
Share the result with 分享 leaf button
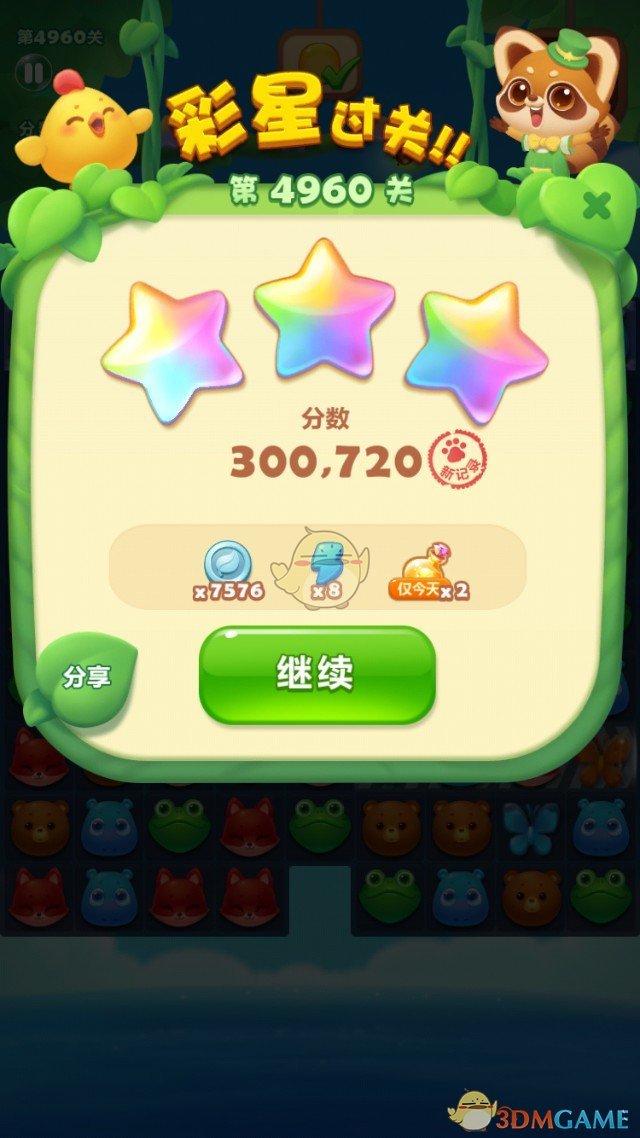87,678
